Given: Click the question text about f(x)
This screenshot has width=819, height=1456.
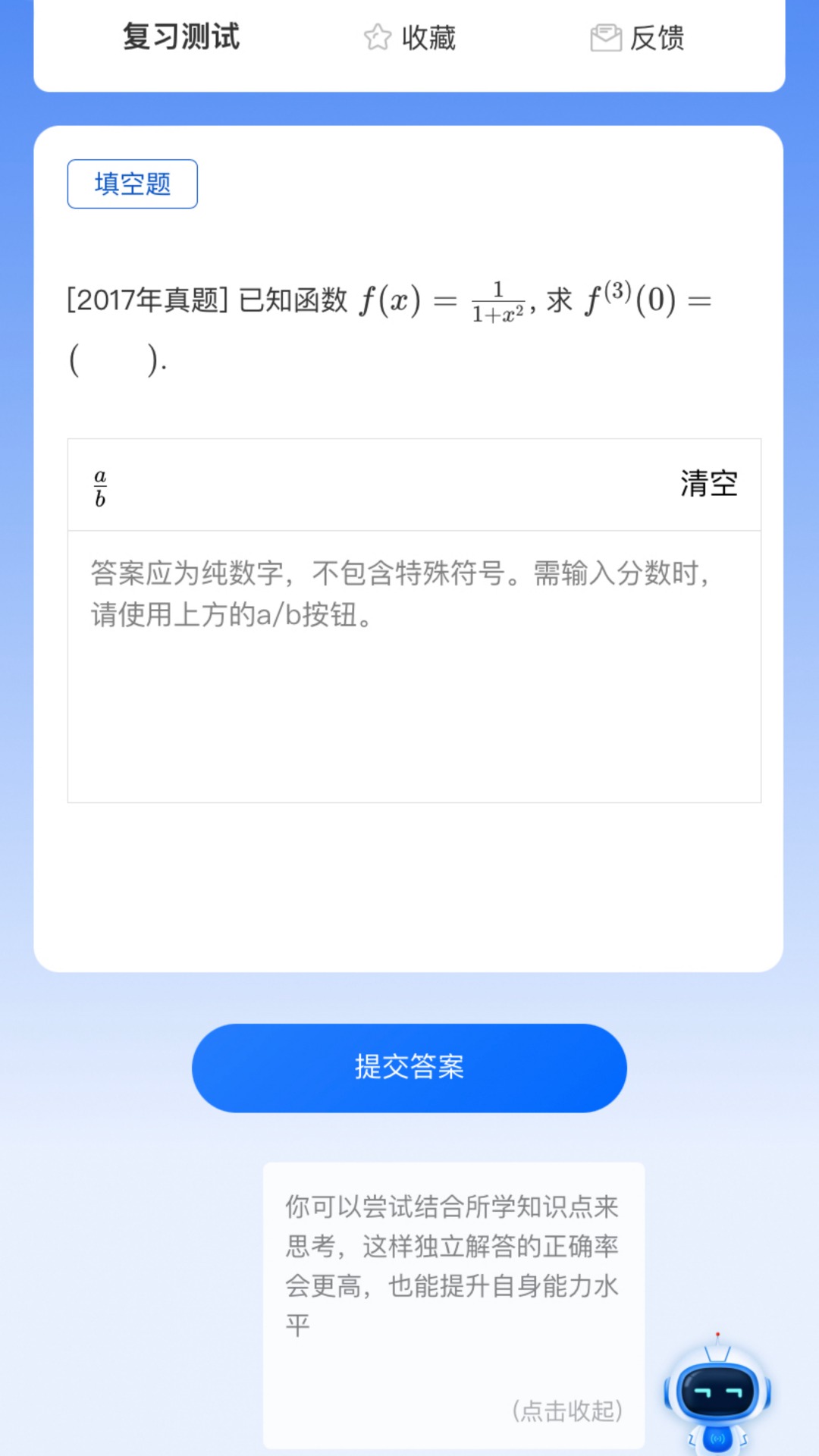Looking at the screenshot, I should click(x=387, y=302).
